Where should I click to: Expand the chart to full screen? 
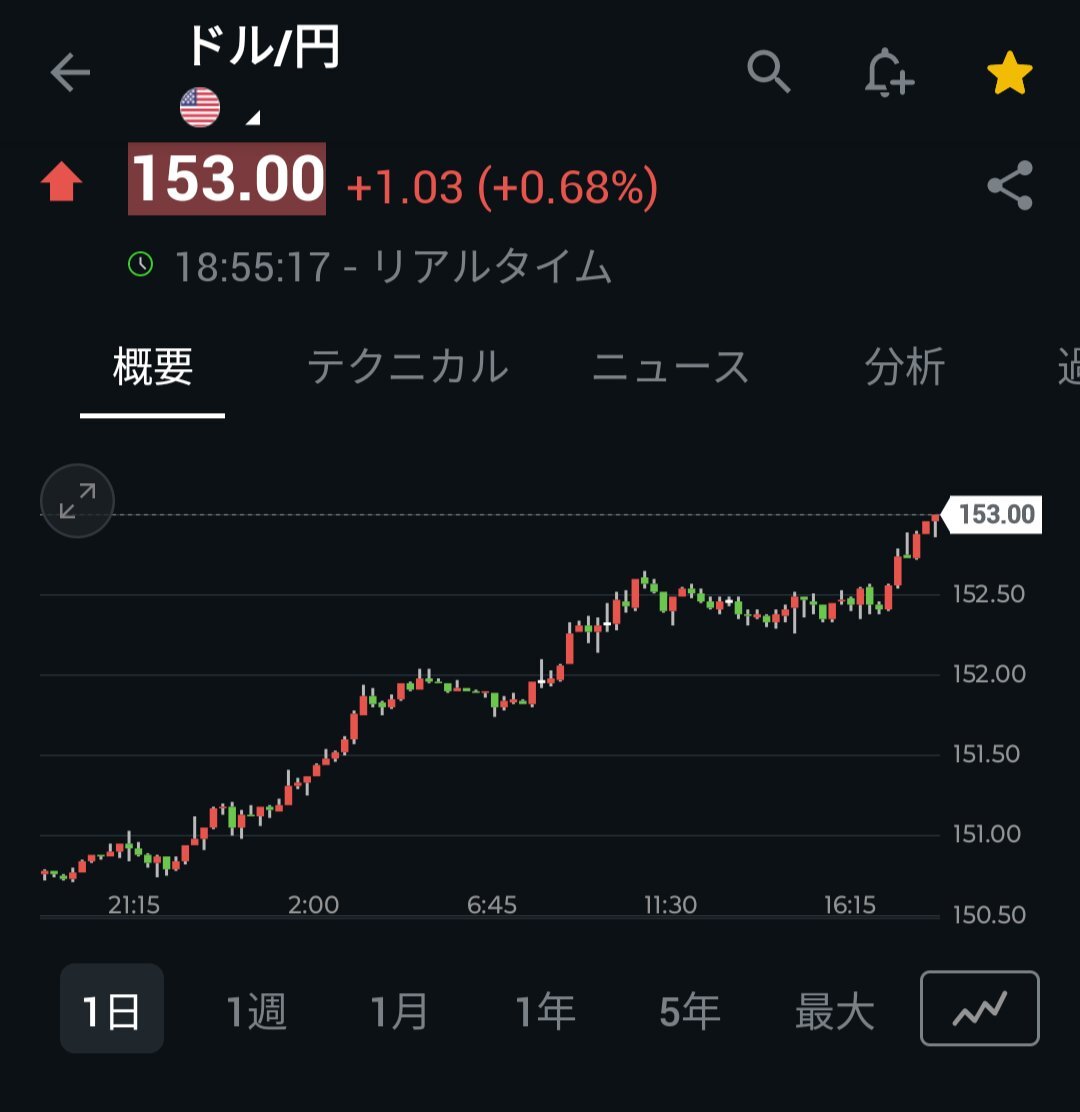click(x=77, y=501)
